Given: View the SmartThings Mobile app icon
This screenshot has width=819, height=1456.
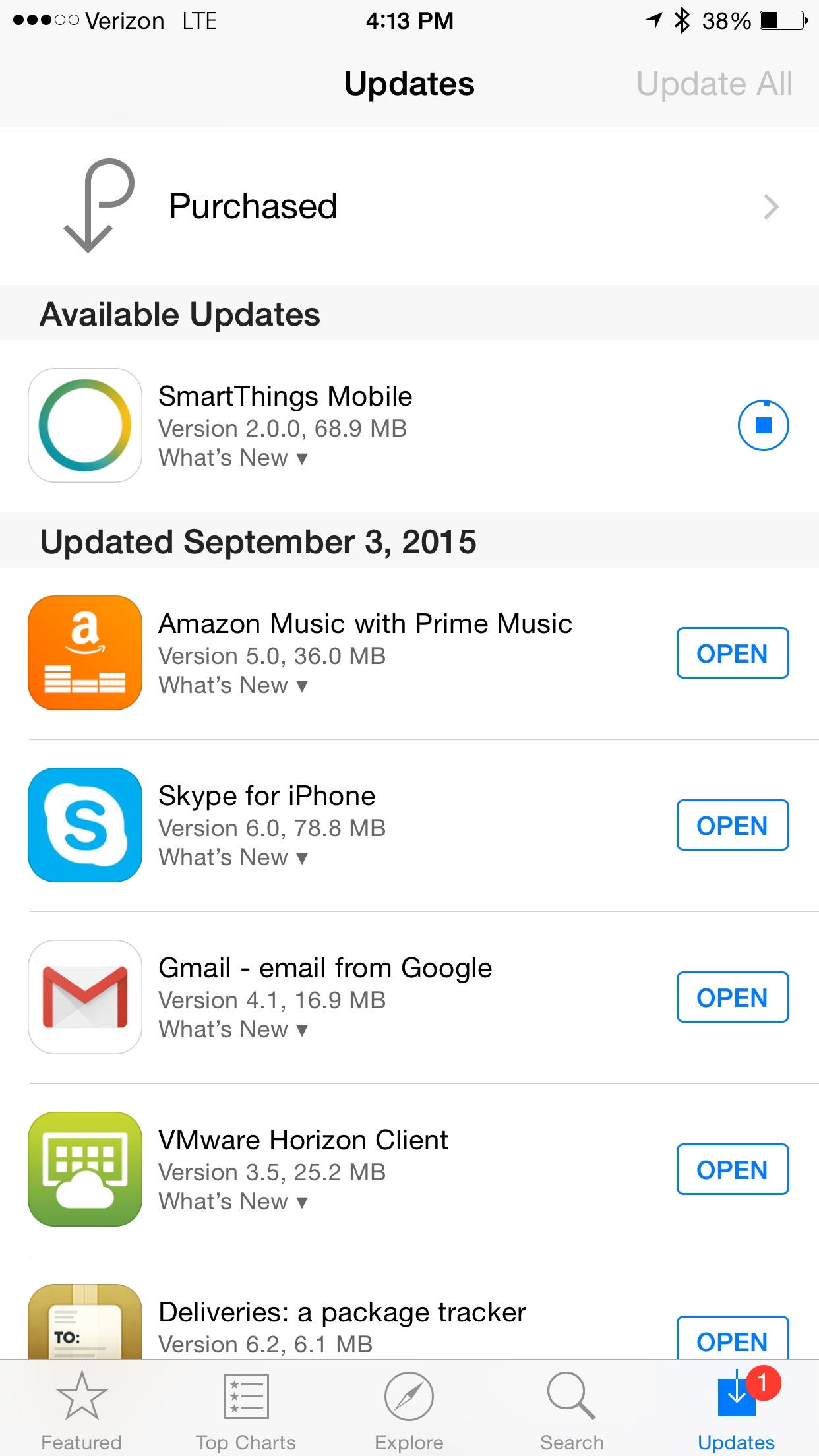Looking at the screenshot, I should [x=85, y=425].
